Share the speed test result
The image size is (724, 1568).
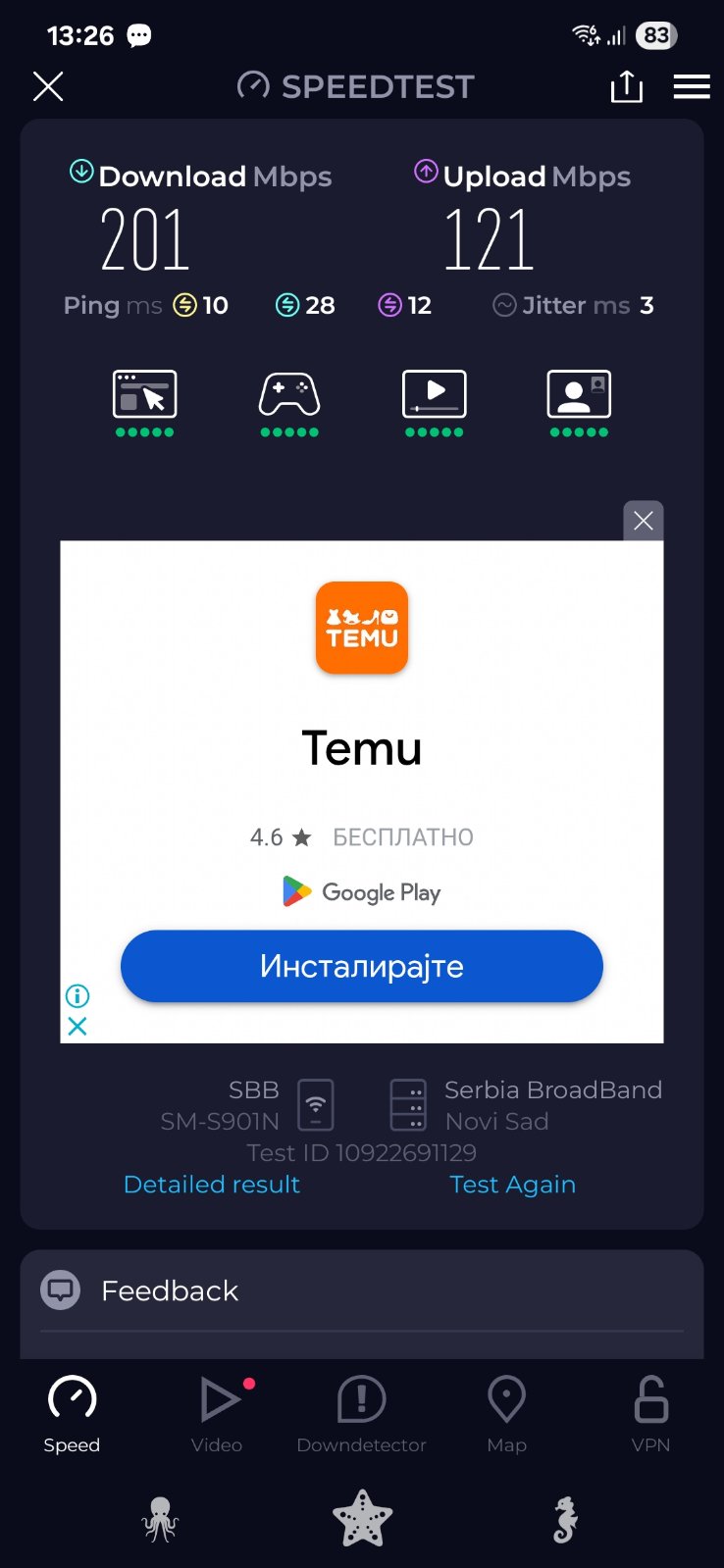[x=626, y=86]
